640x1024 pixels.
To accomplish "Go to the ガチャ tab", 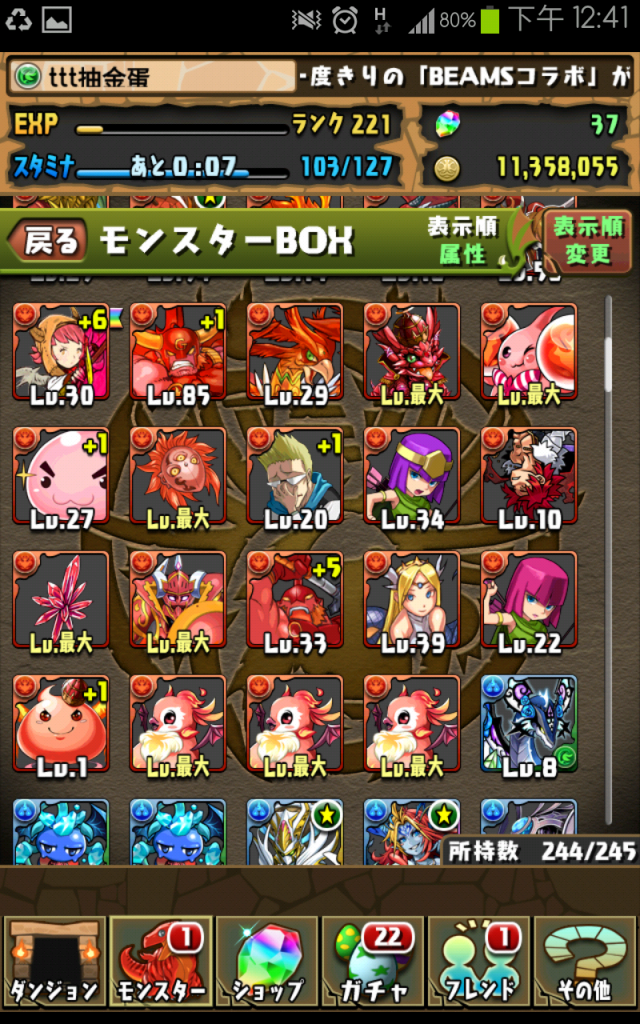I will (x=372, y=962).
